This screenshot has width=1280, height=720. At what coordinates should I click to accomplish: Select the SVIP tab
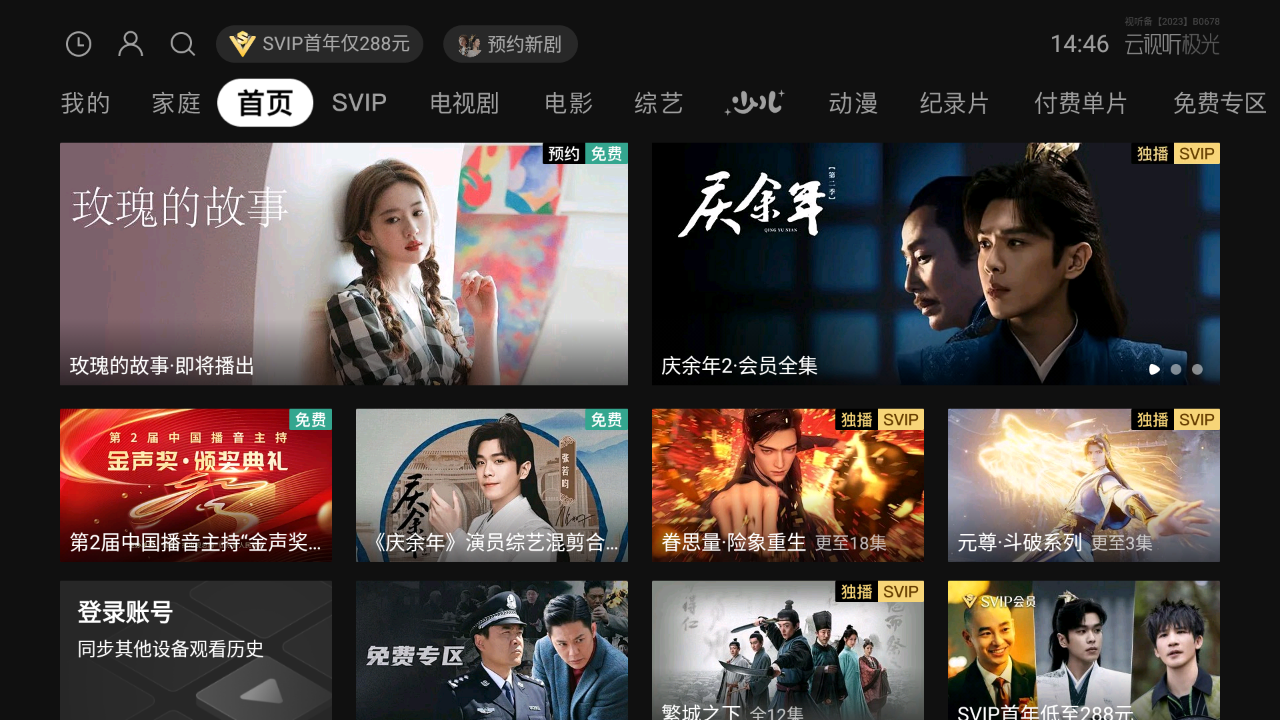click(x=359, y=103)
